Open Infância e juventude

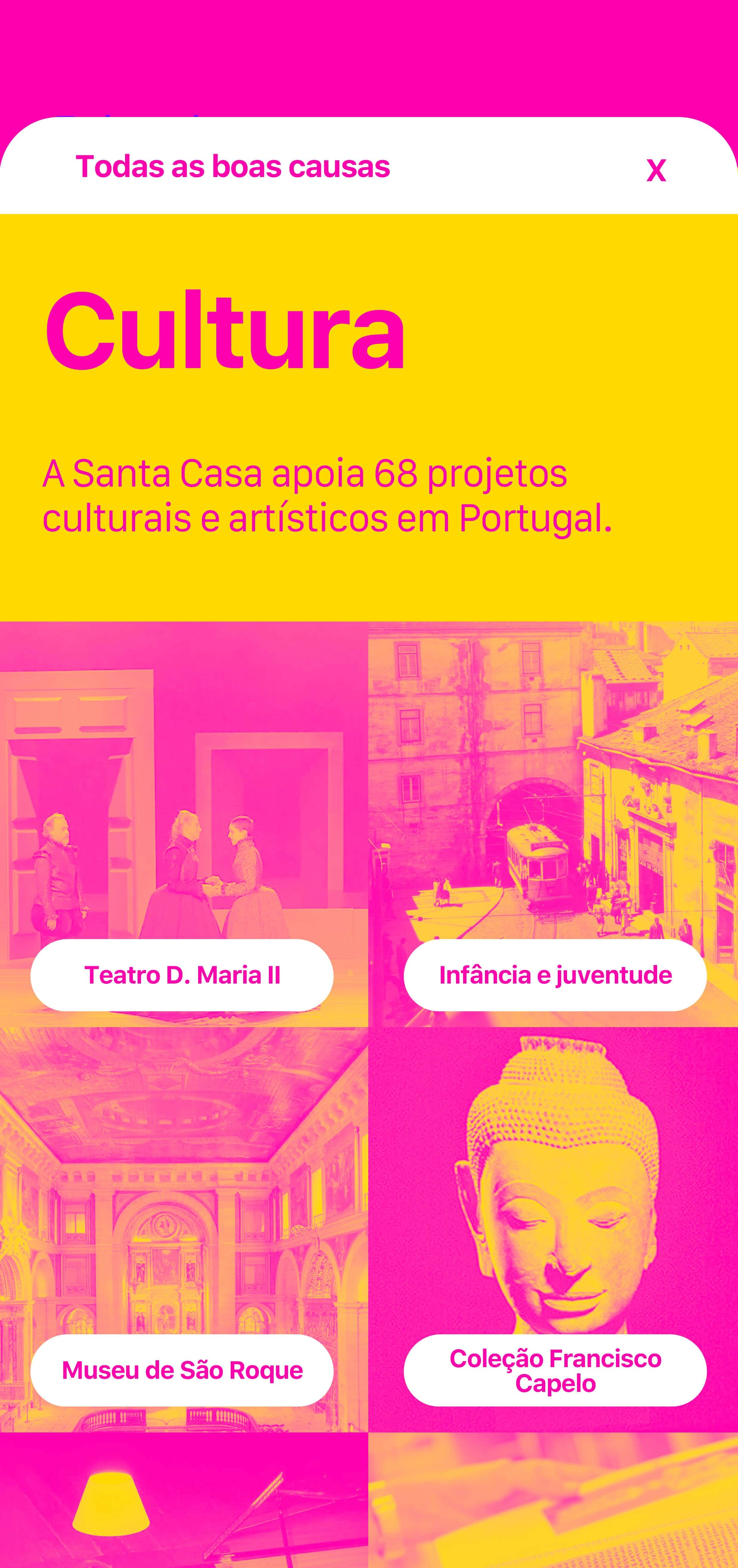pyautogui.click(x=555, y=975)
